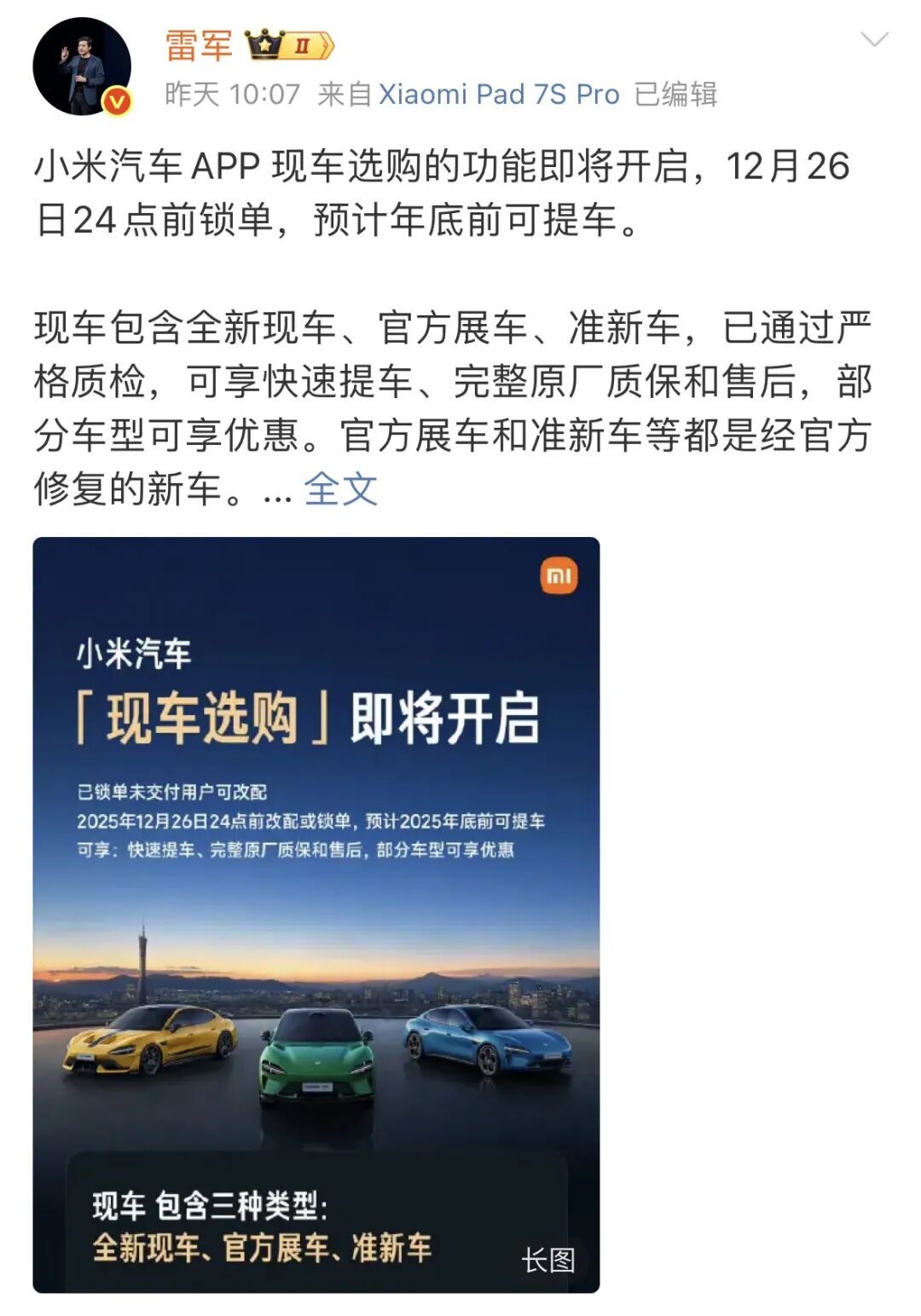Open 雷军's profile avatar
This screenshot has height=1316, width=921.
tap(82, 66)
